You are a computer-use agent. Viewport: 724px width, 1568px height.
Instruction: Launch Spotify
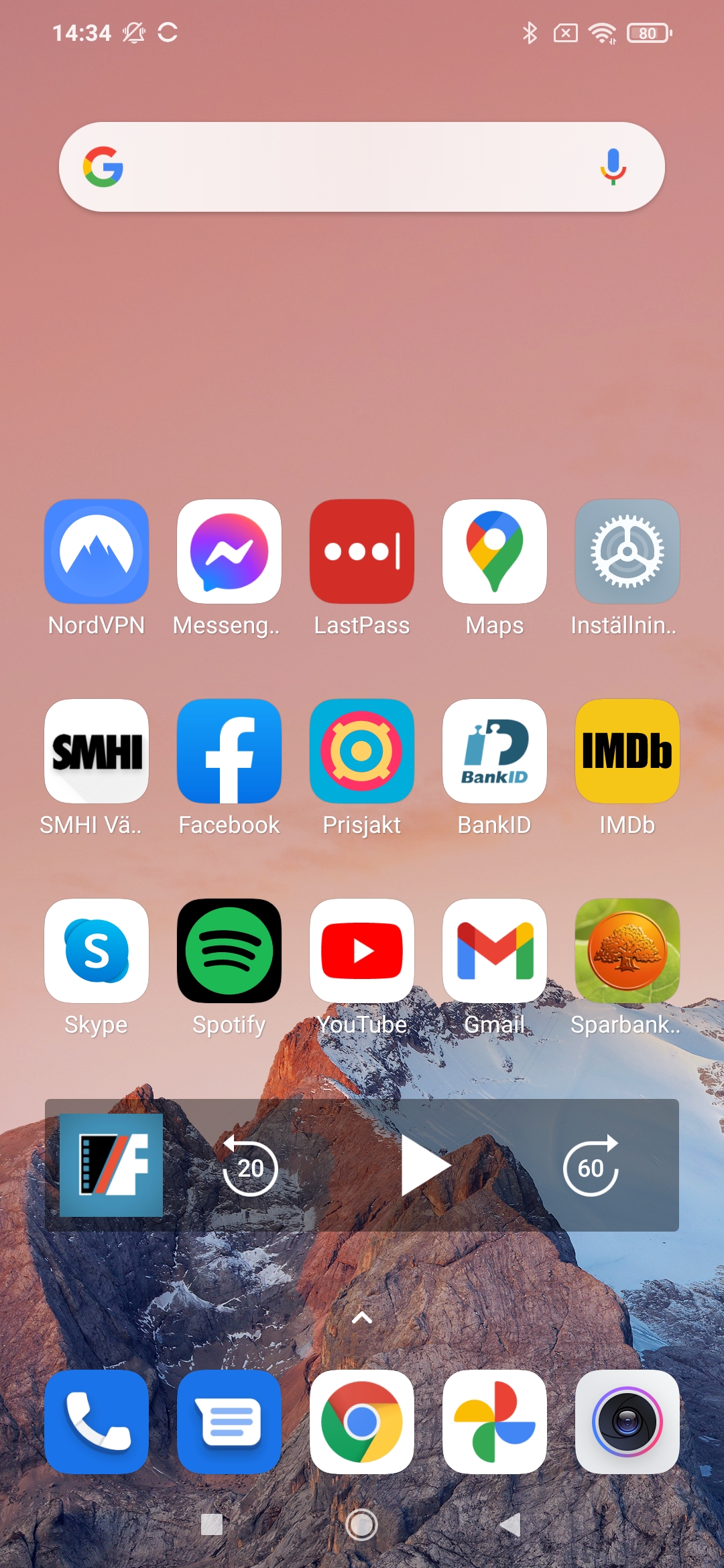(x=229, y=951)
